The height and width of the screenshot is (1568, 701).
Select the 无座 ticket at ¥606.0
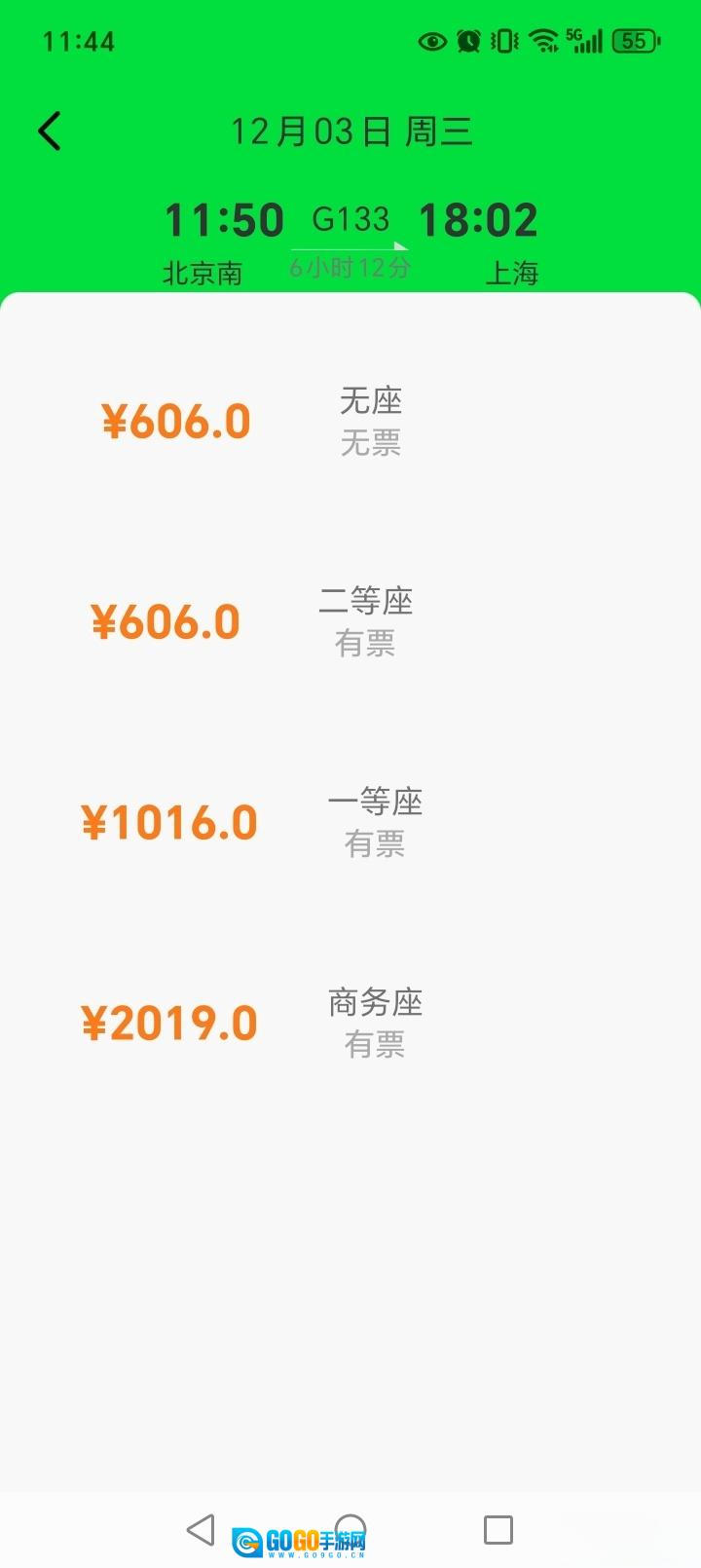[x=370, y=421]
